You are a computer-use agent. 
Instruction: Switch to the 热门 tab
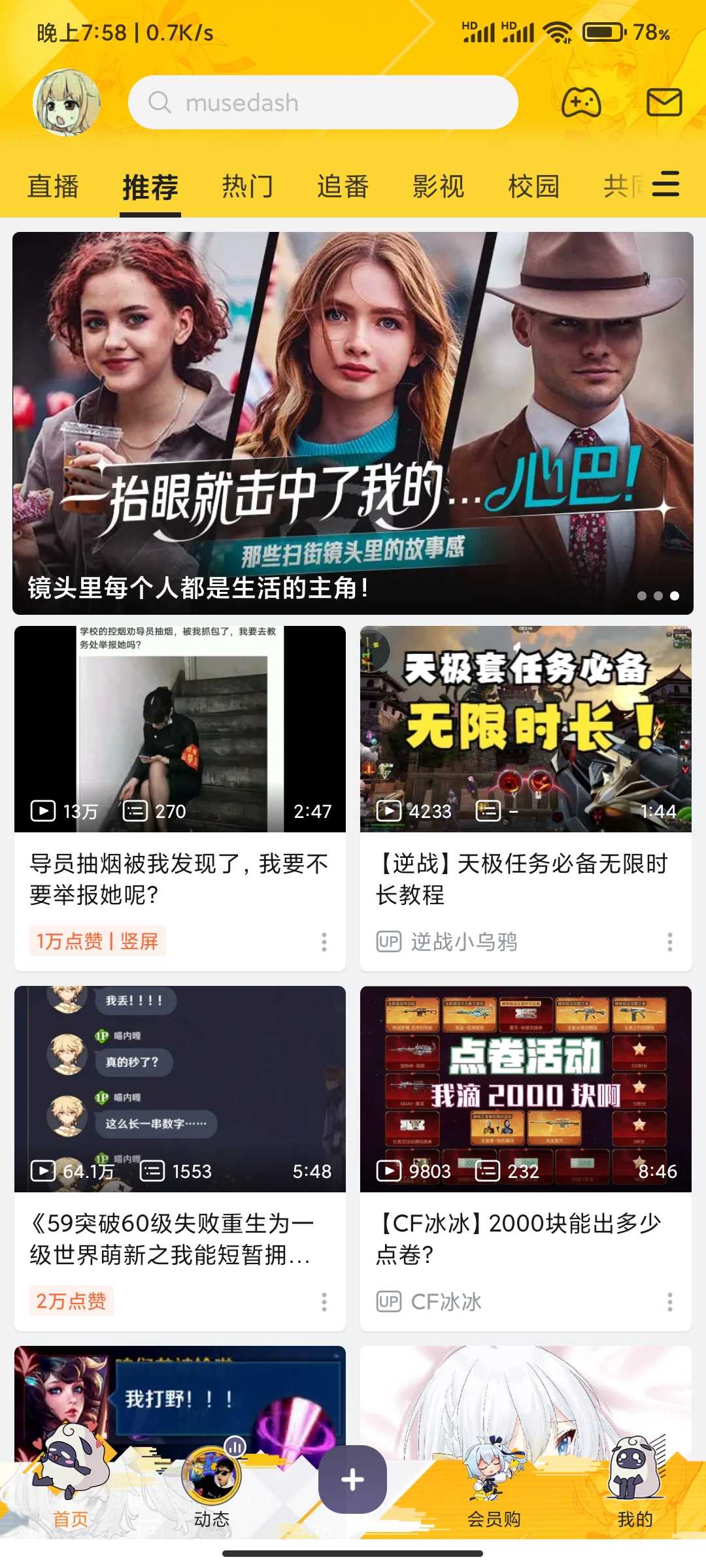(x=247, y=187)
